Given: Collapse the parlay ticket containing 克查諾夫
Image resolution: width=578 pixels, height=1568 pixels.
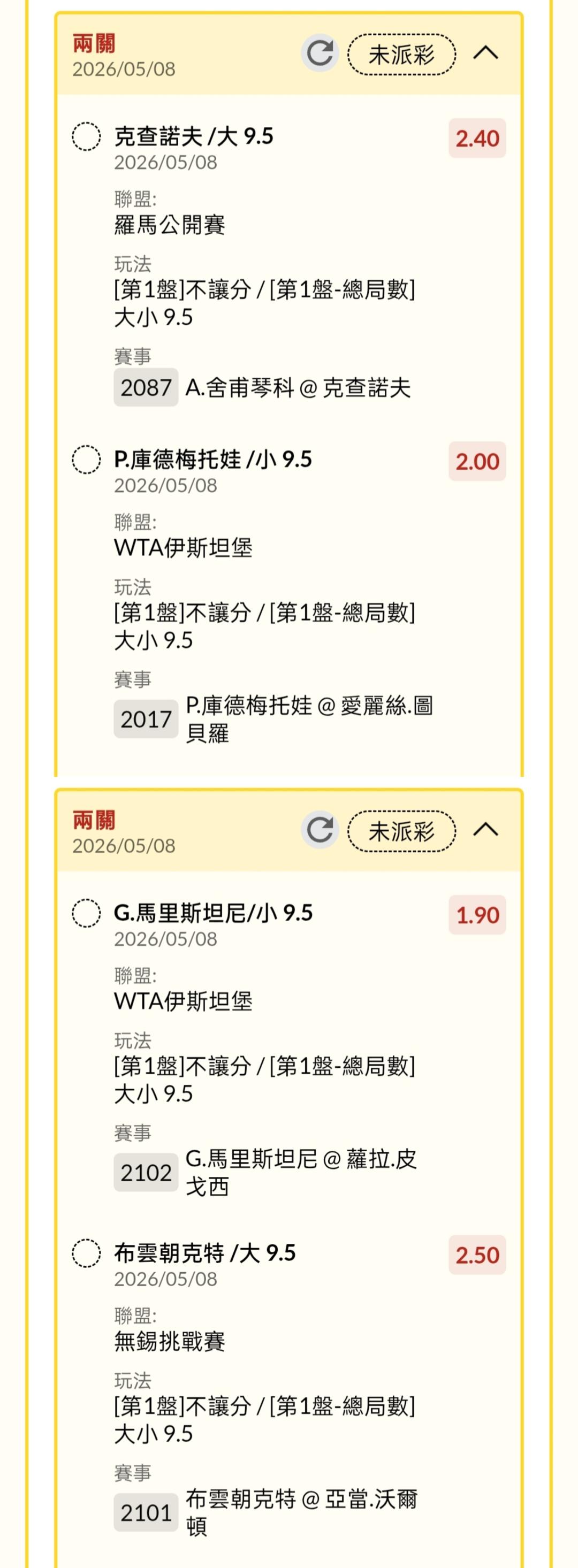Looking at the screenshot, I should pos(485,53).
